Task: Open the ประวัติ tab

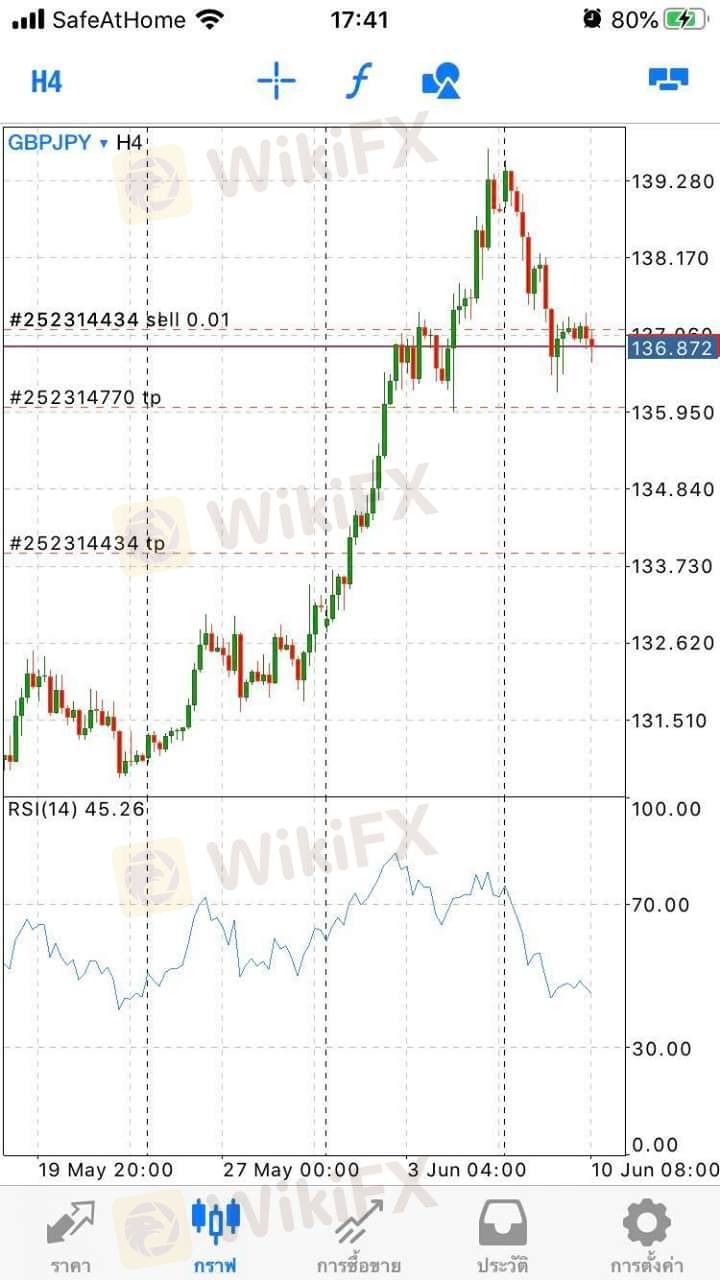Action: pyautogui.click(x=503, y=1234)
